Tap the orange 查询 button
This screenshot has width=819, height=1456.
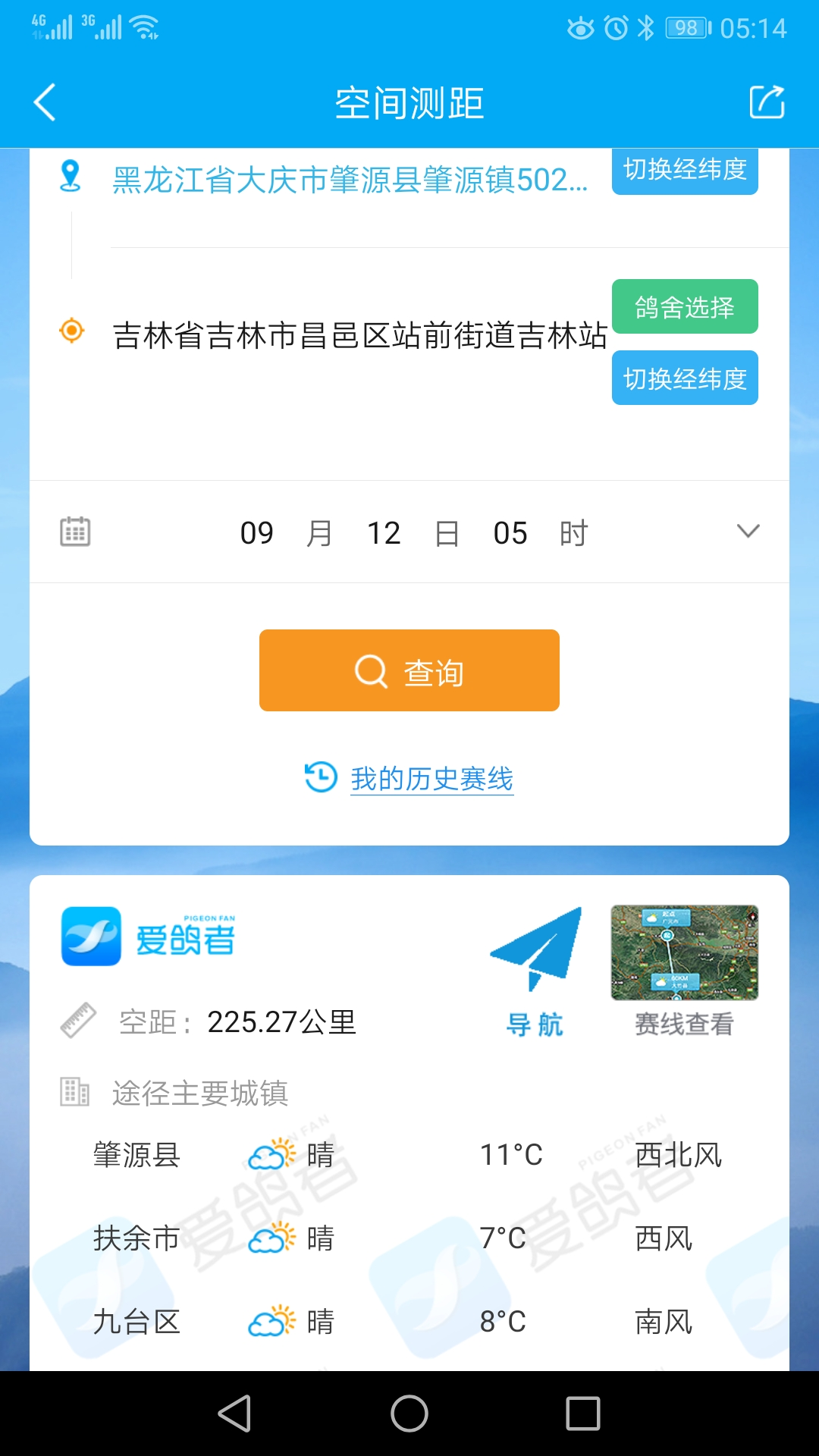tap(409, 670)
